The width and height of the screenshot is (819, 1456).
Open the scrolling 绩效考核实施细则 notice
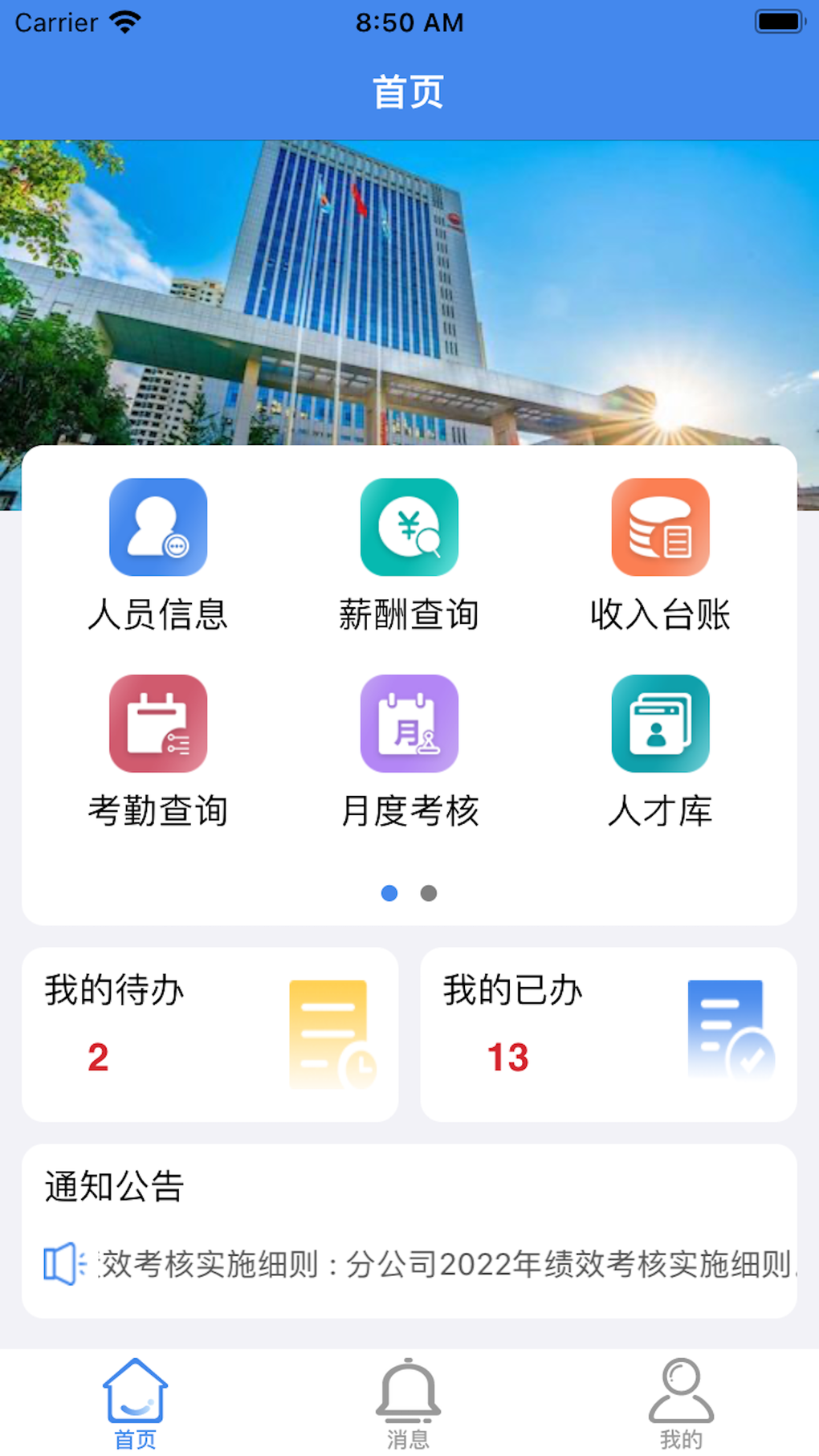coord(446,1264)
